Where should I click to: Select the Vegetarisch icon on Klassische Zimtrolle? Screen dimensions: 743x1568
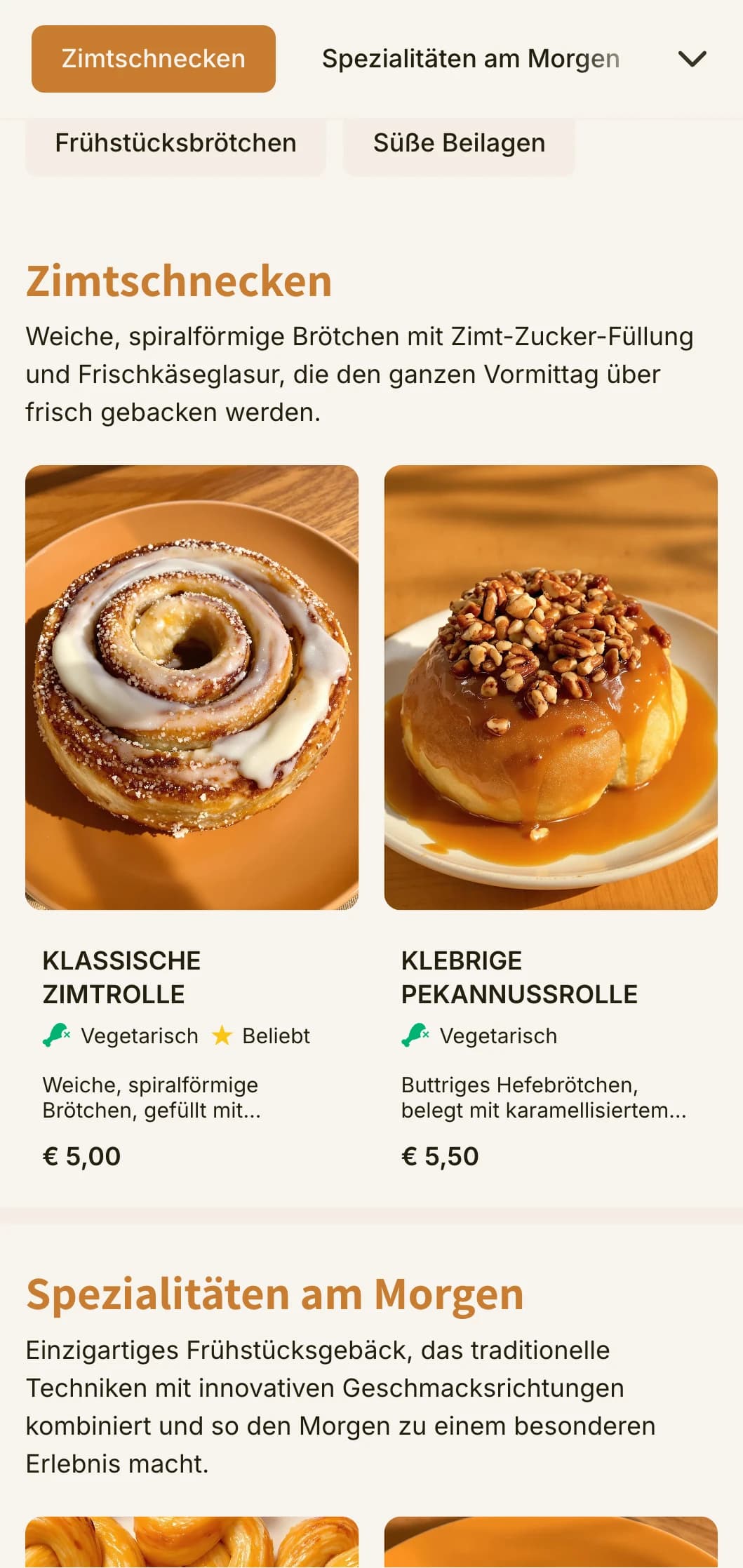55,1036
